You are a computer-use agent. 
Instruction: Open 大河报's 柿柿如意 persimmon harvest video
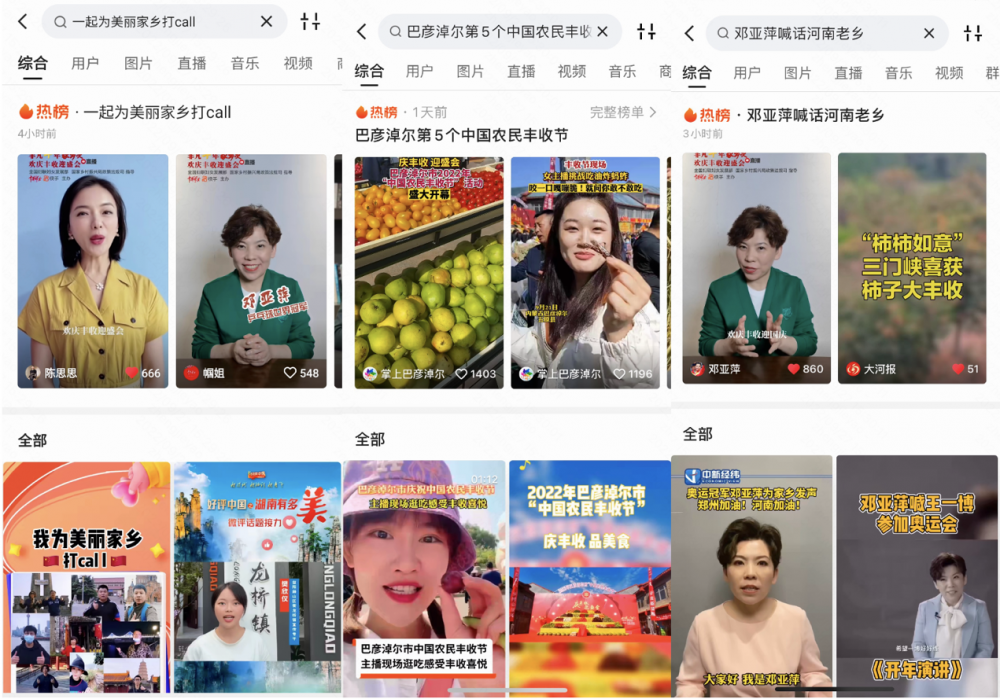click(x=912, y=268)
